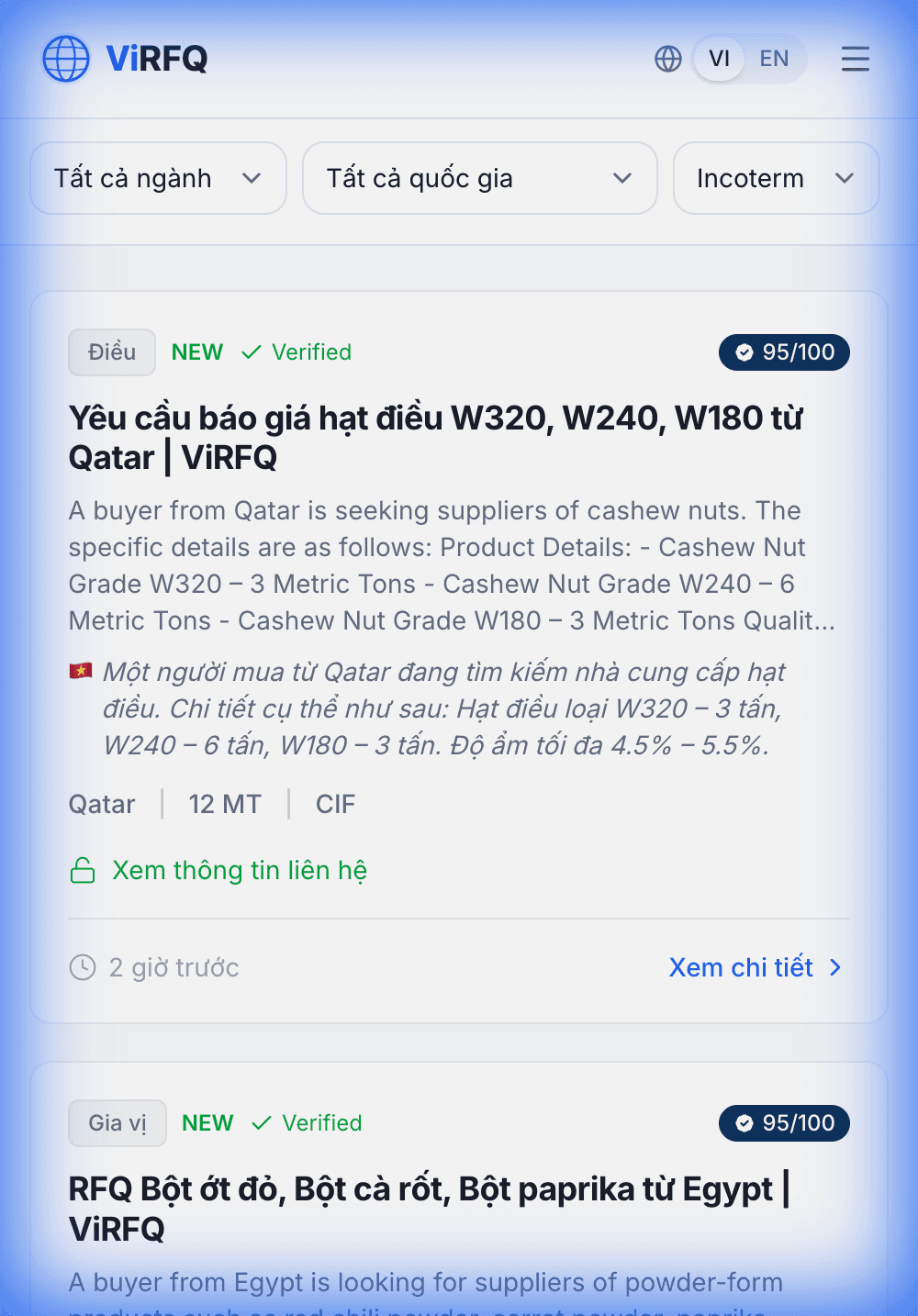Open the Qatar cashew W320 RFQ card
The image size is (918, 1316).
click(x=436, y=438)
